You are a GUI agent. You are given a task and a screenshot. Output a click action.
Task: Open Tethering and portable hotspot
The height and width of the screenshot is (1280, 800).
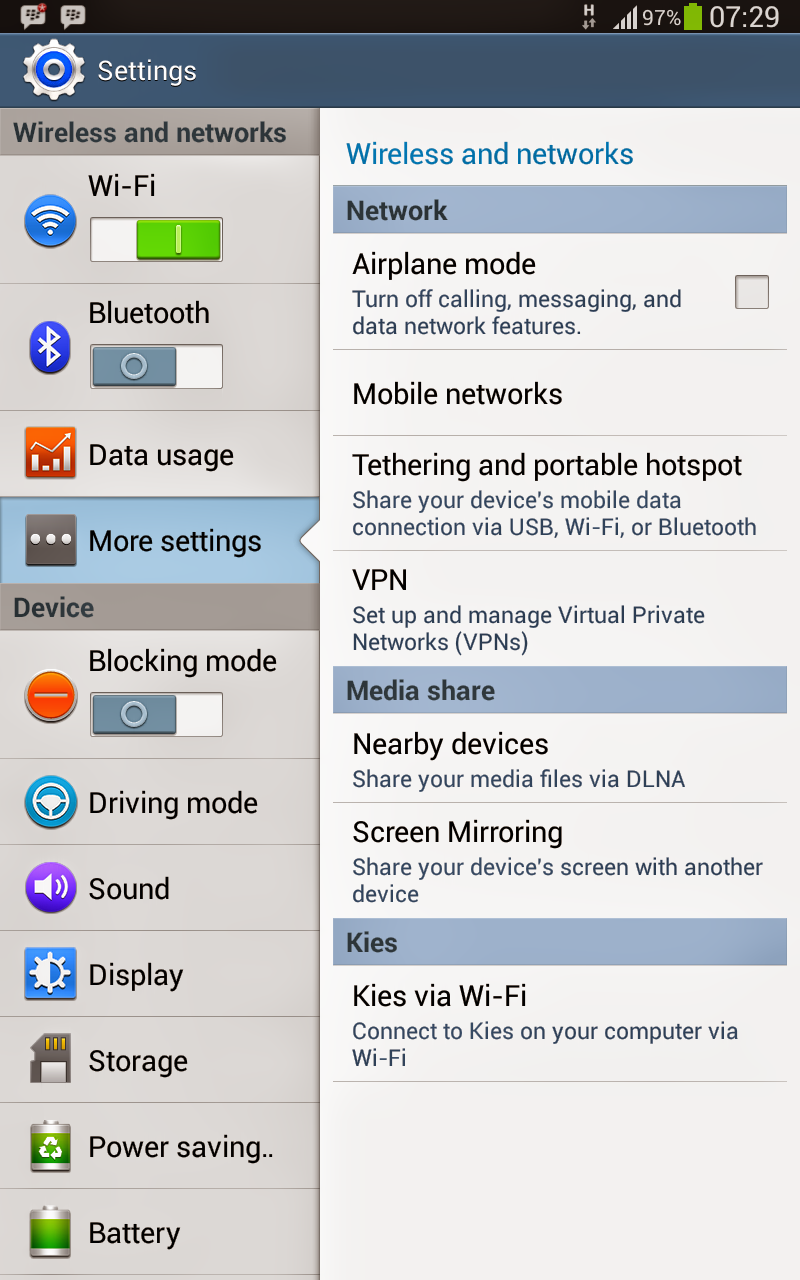(558, 494)
